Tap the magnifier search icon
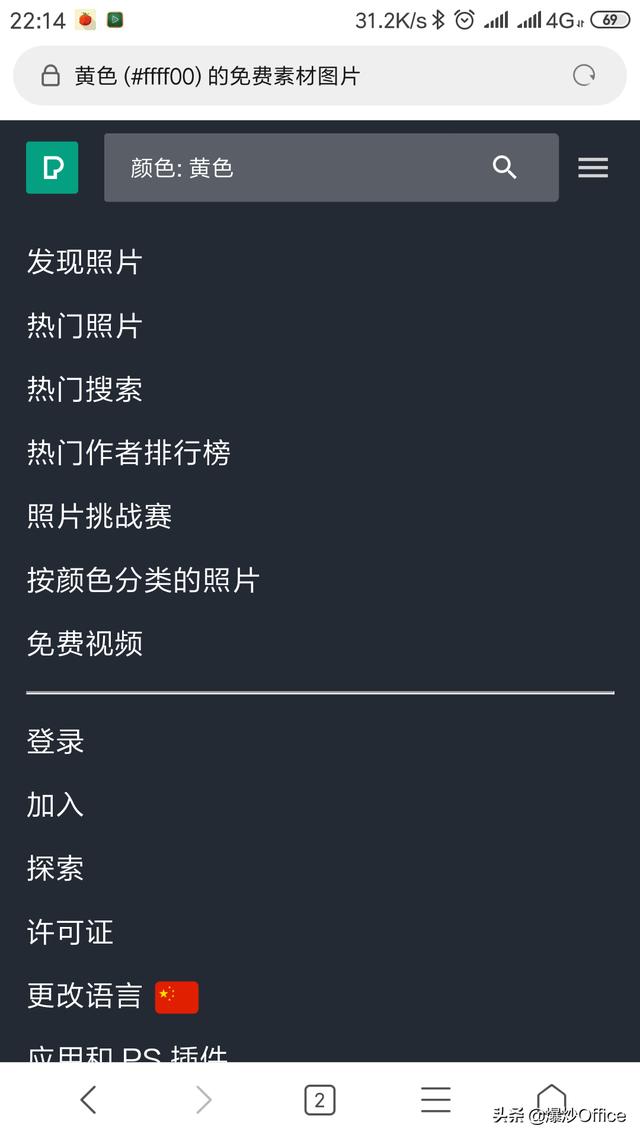This screenshot has width=640, height=1138. tap(505, 168)
